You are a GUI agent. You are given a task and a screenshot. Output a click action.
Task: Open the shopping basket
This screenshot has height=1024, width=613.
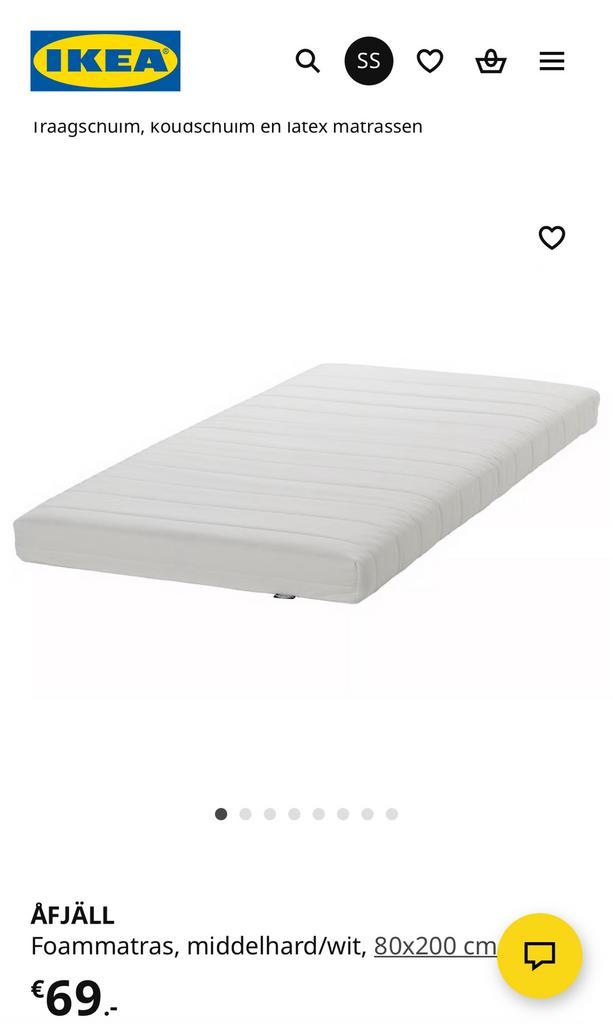pos(491,61)
